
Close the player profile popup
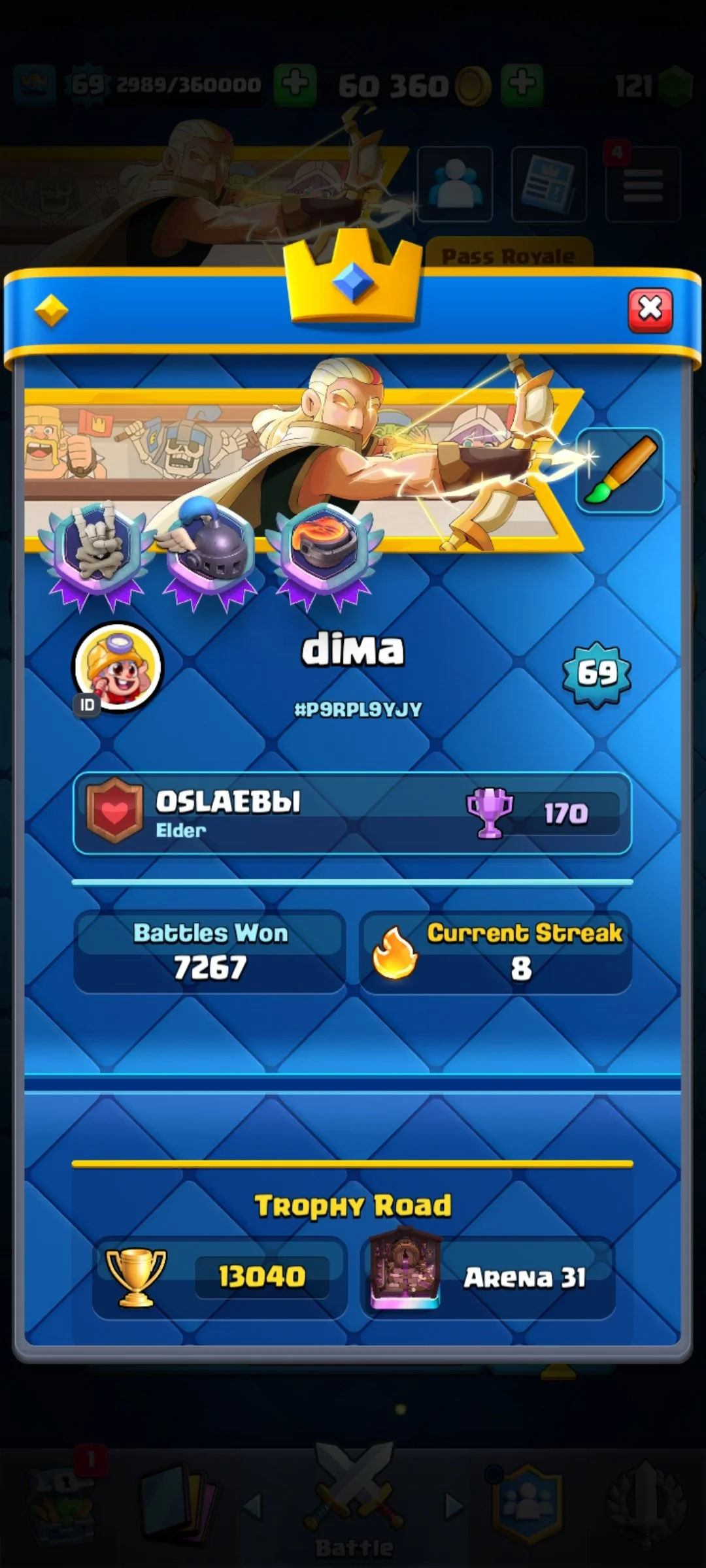point(650,310)
